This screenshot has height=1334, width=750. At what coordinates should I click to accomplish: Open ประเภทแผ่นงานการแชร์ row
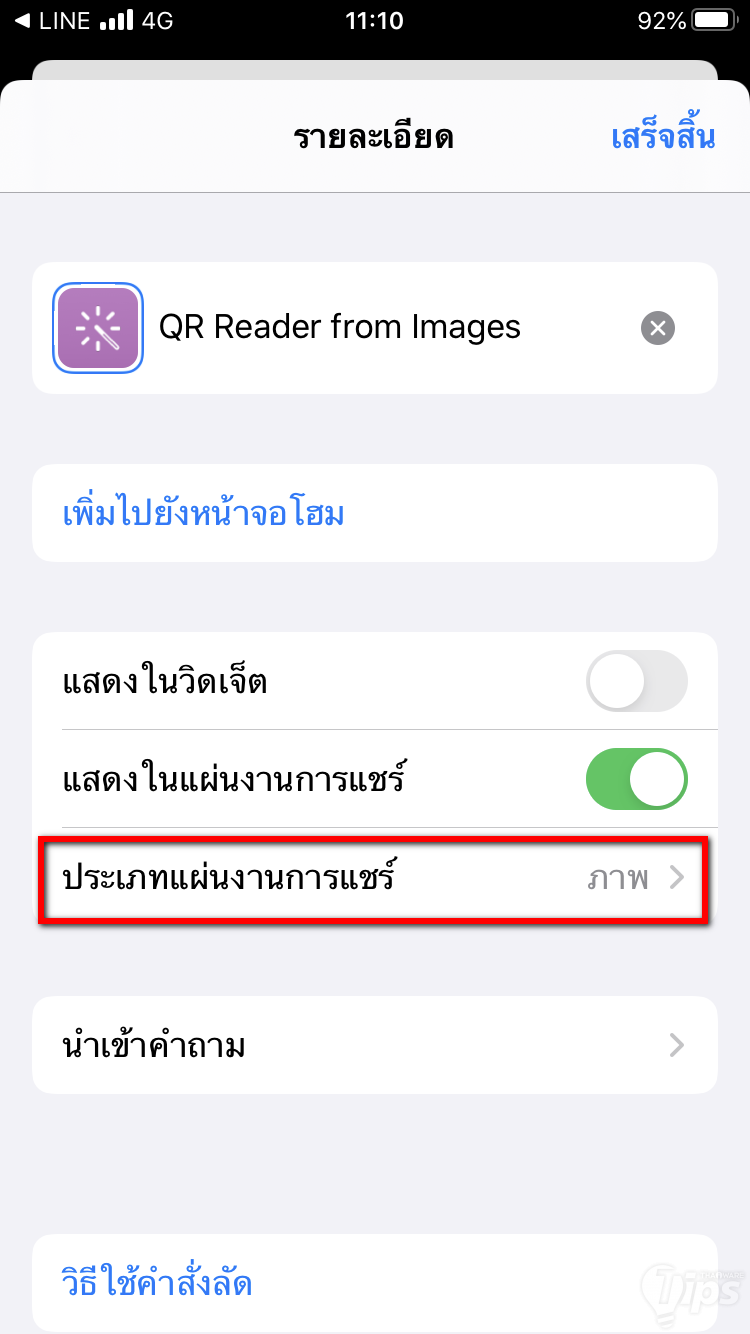pyautogui.click(x=374, y=878)
